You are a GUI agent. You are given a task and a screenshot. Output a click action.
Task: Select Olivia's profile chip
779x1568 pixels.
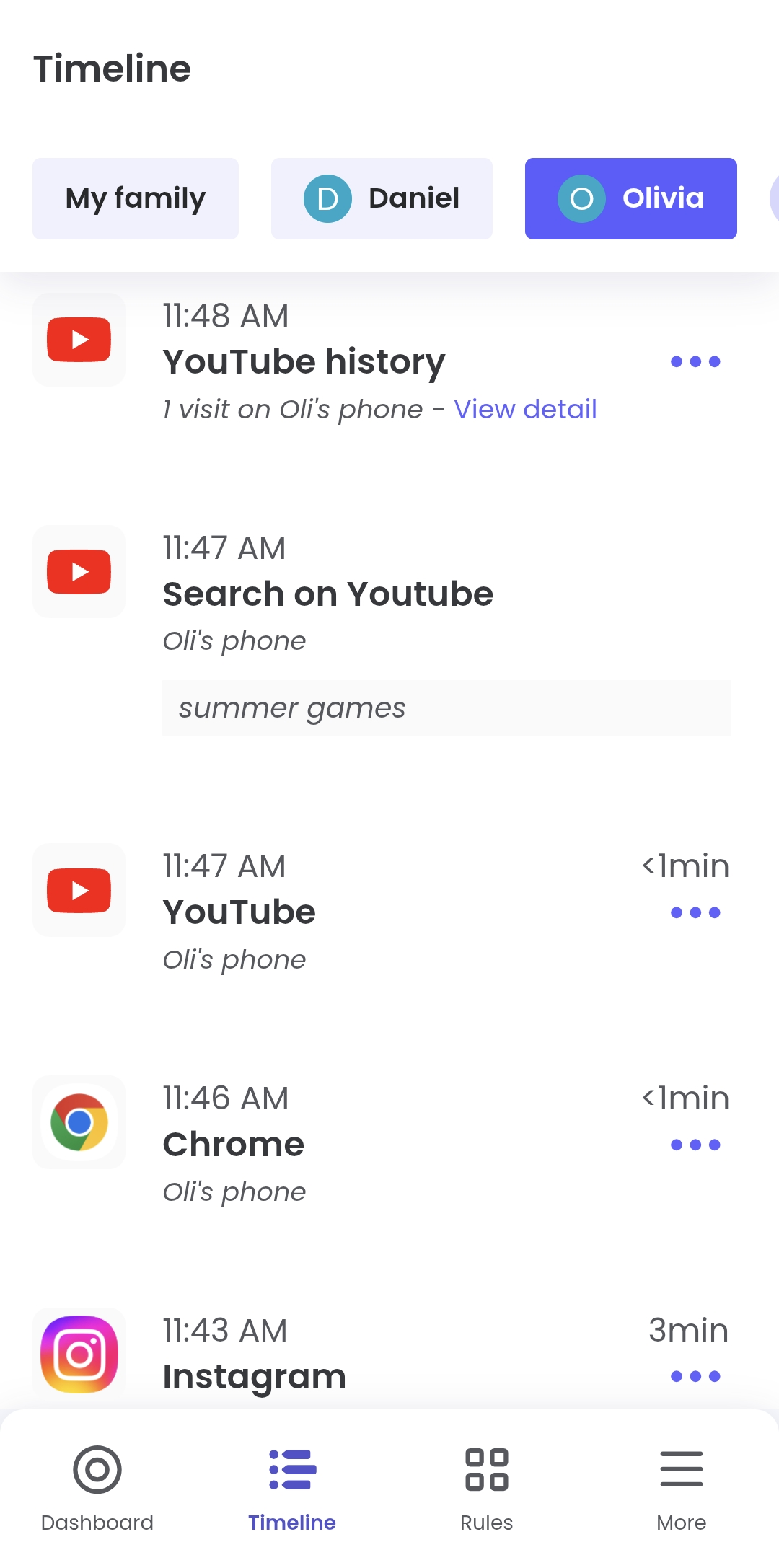(630, 198)
